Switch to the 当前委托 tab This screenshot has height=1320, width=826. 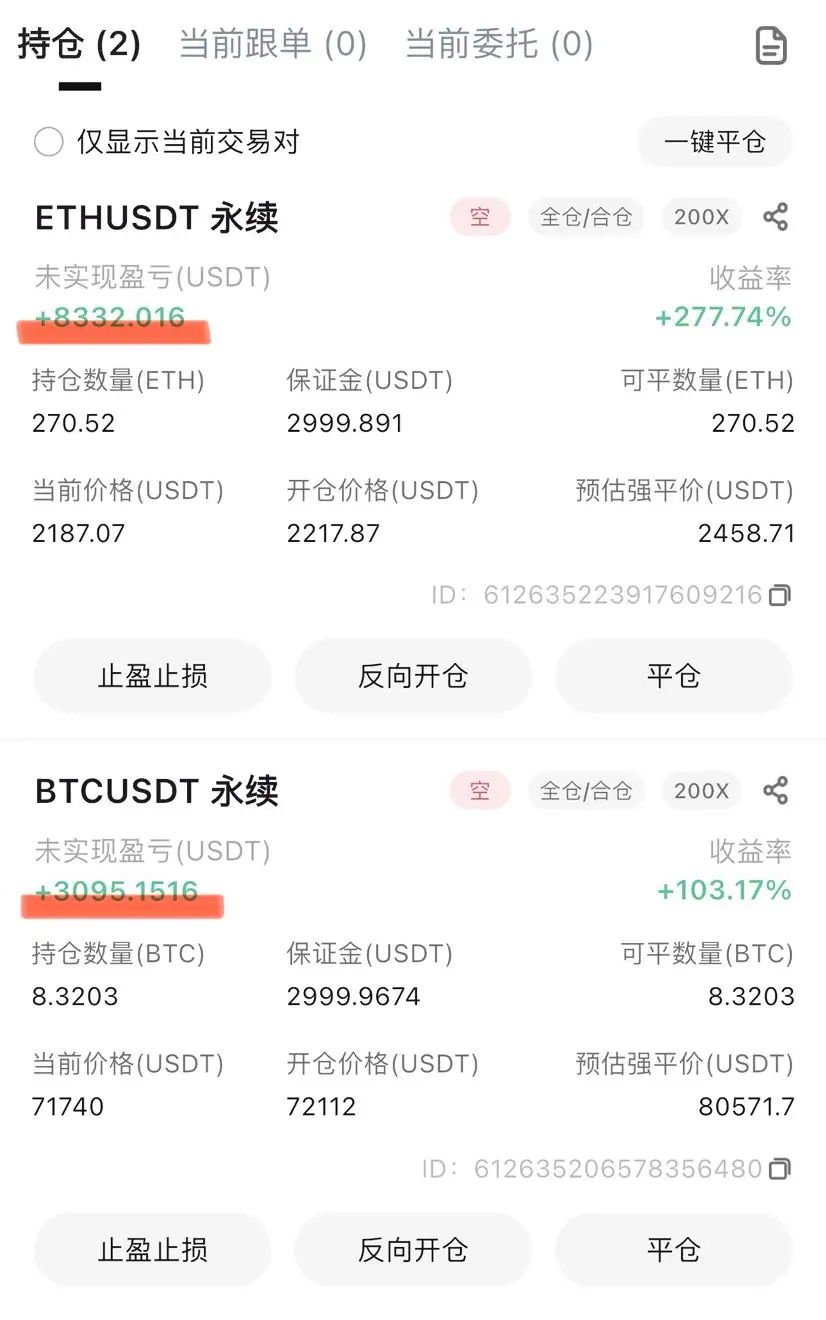[498, 45]
